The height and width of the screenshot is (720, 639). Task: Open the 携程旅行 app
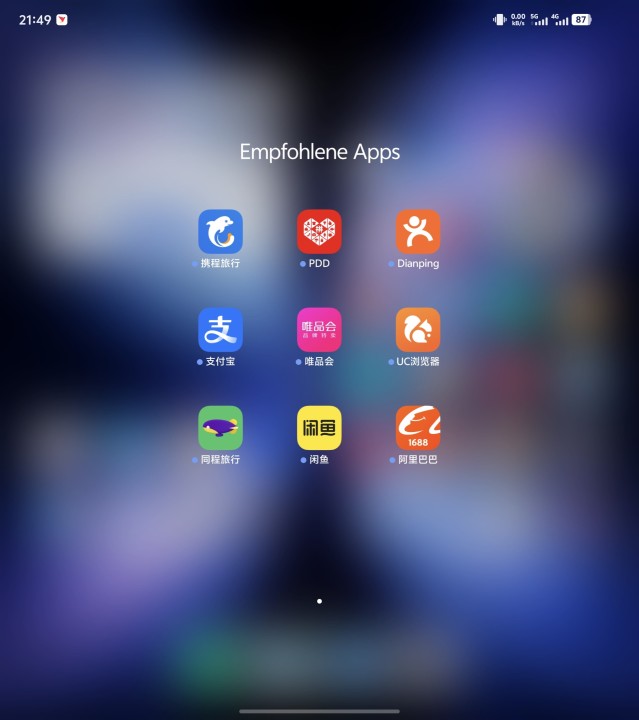tap(220, 232)
